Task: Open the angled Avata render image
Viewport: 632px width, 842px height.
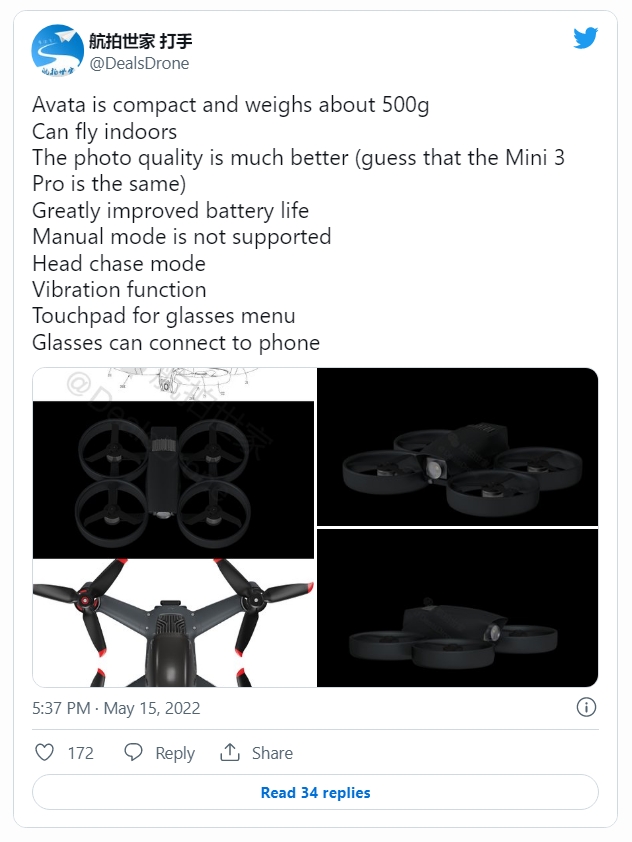Action: click(457, 447)
